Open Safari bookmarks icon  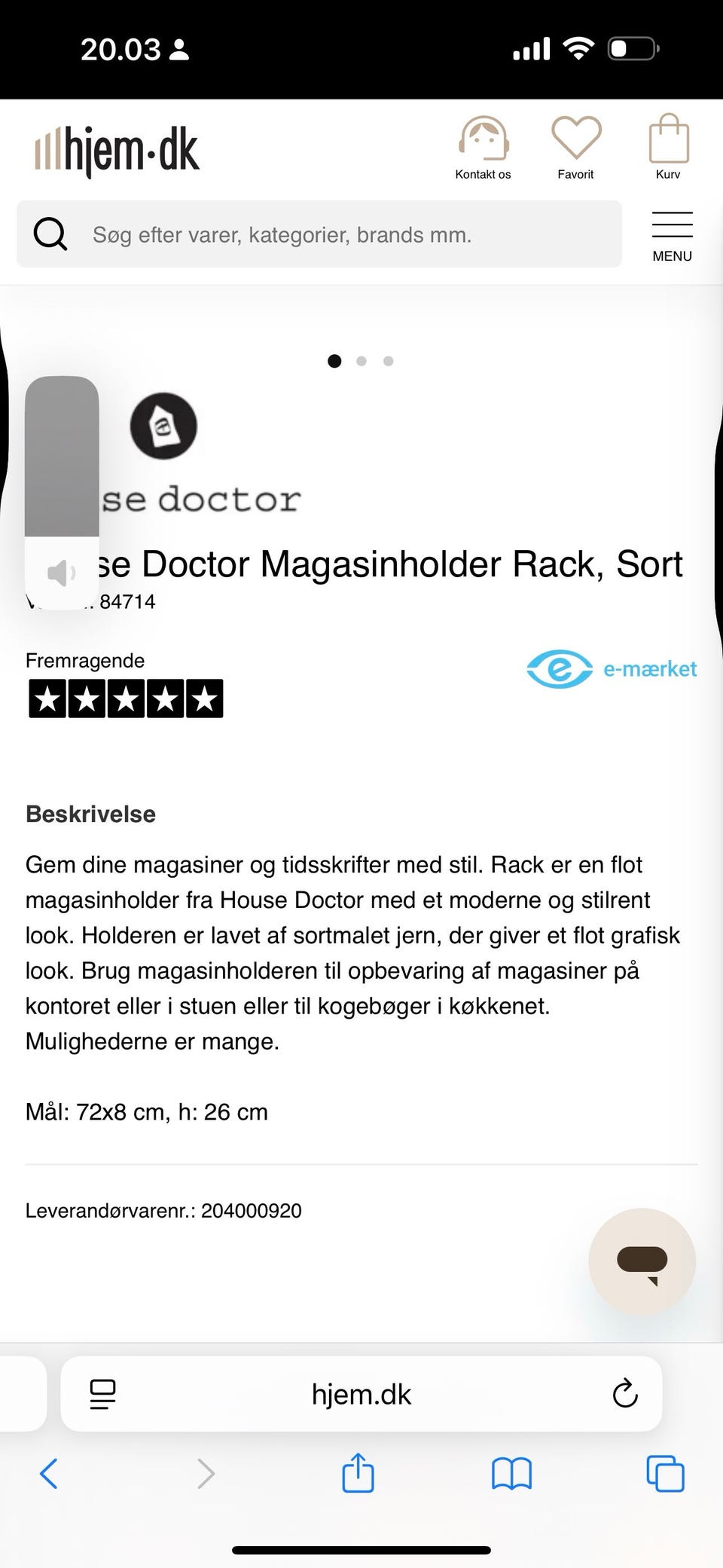(511, 1475)
